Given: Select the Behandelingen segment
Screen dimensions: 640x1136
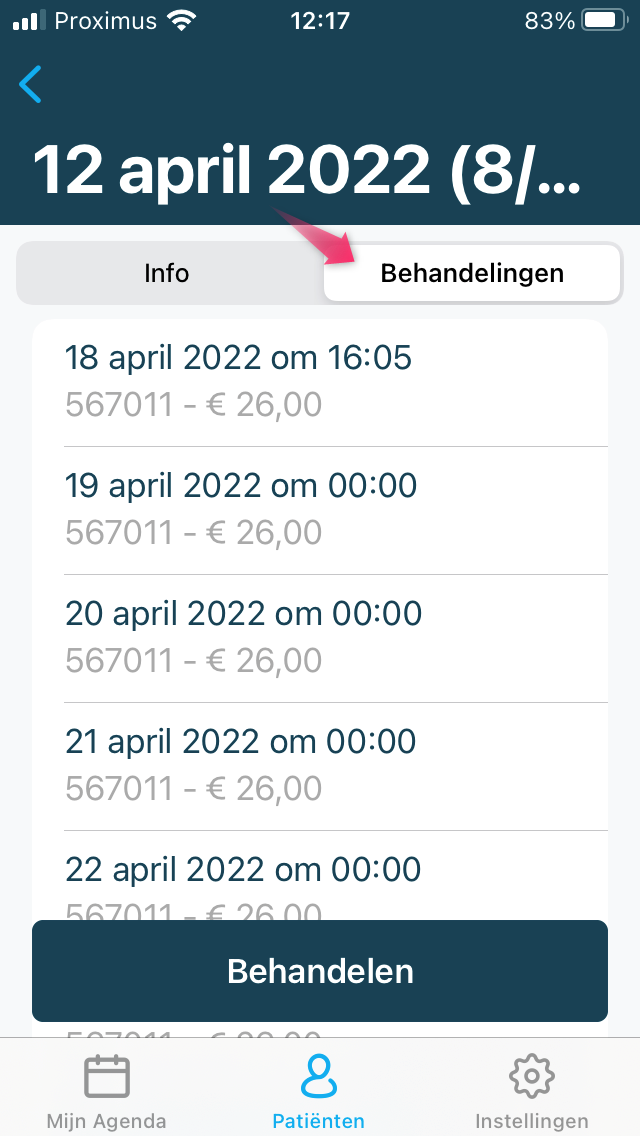Looking at the screenshot, I should (472, 273).
